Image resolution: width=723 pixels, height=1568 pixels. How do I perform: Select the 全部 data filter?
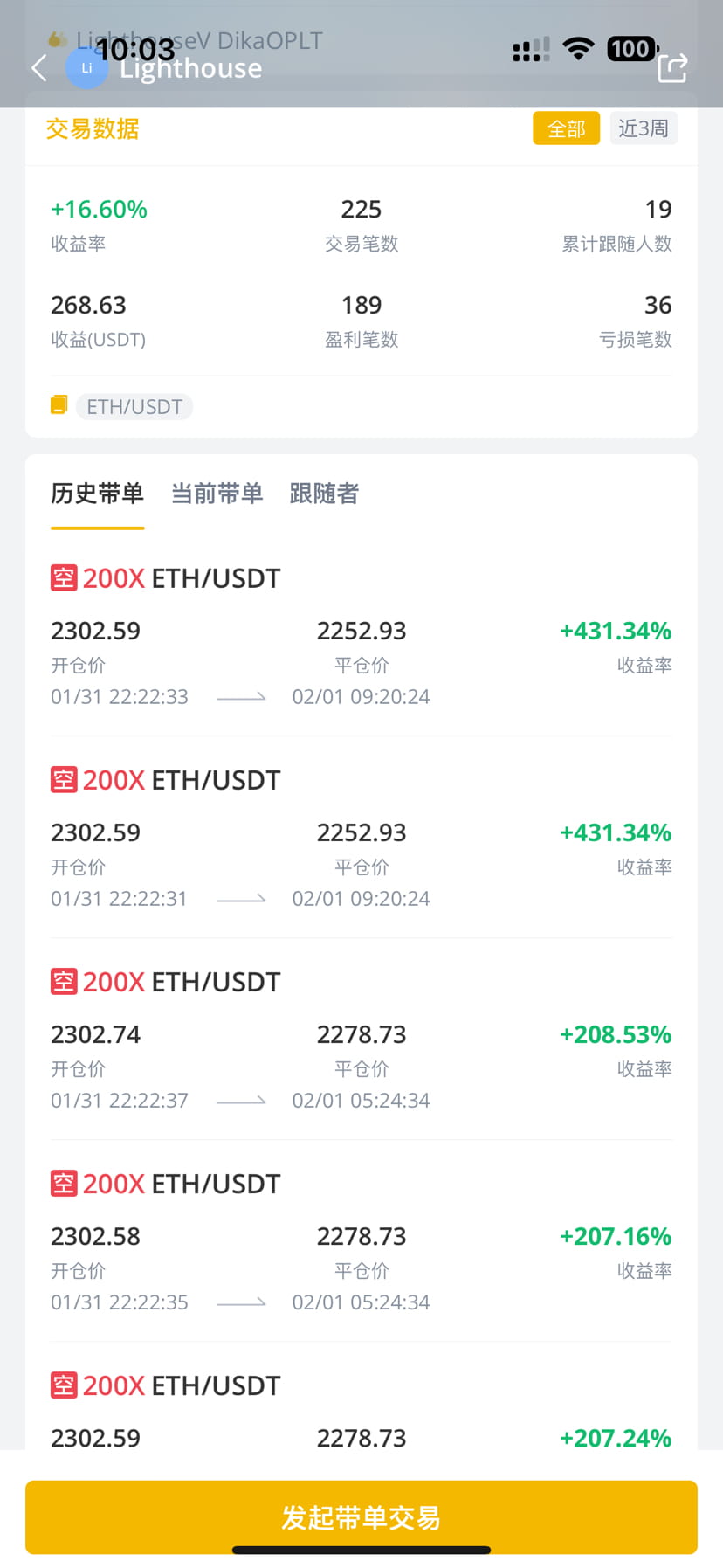pyautogui.click(x=566, y=128)
